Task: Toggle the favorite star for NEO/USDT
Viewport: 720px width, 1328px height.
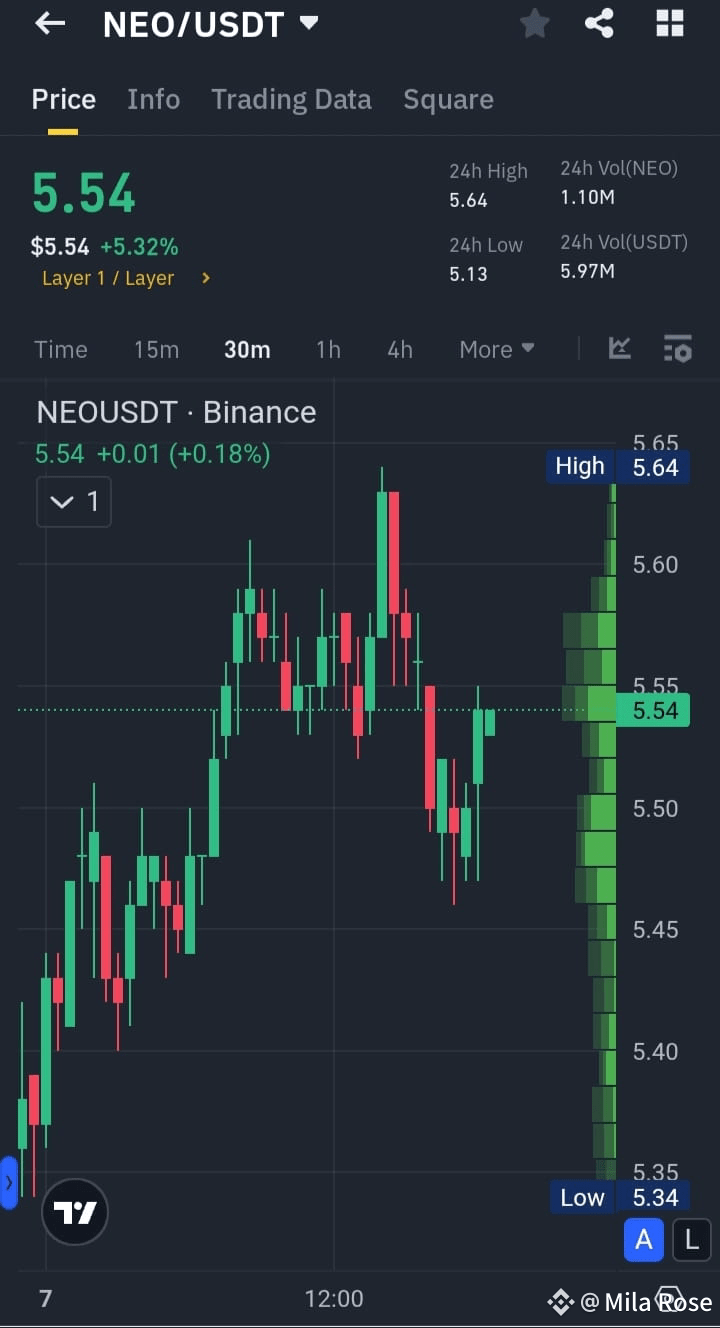Action: coord(534,23)
